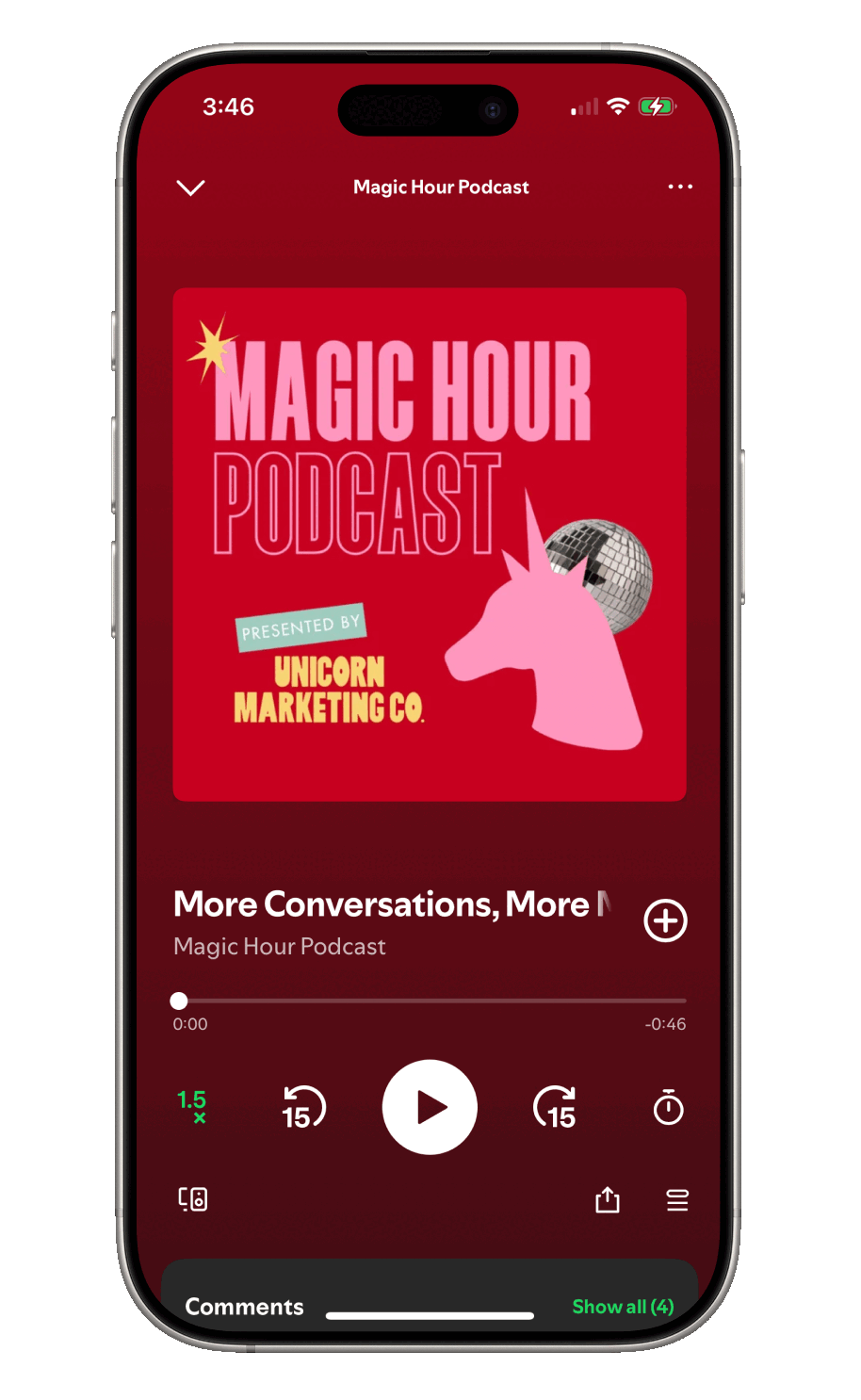Collapse the player with the down chevron
Viewport: 861px width, 1400px height.
click(x=191, y=187)
